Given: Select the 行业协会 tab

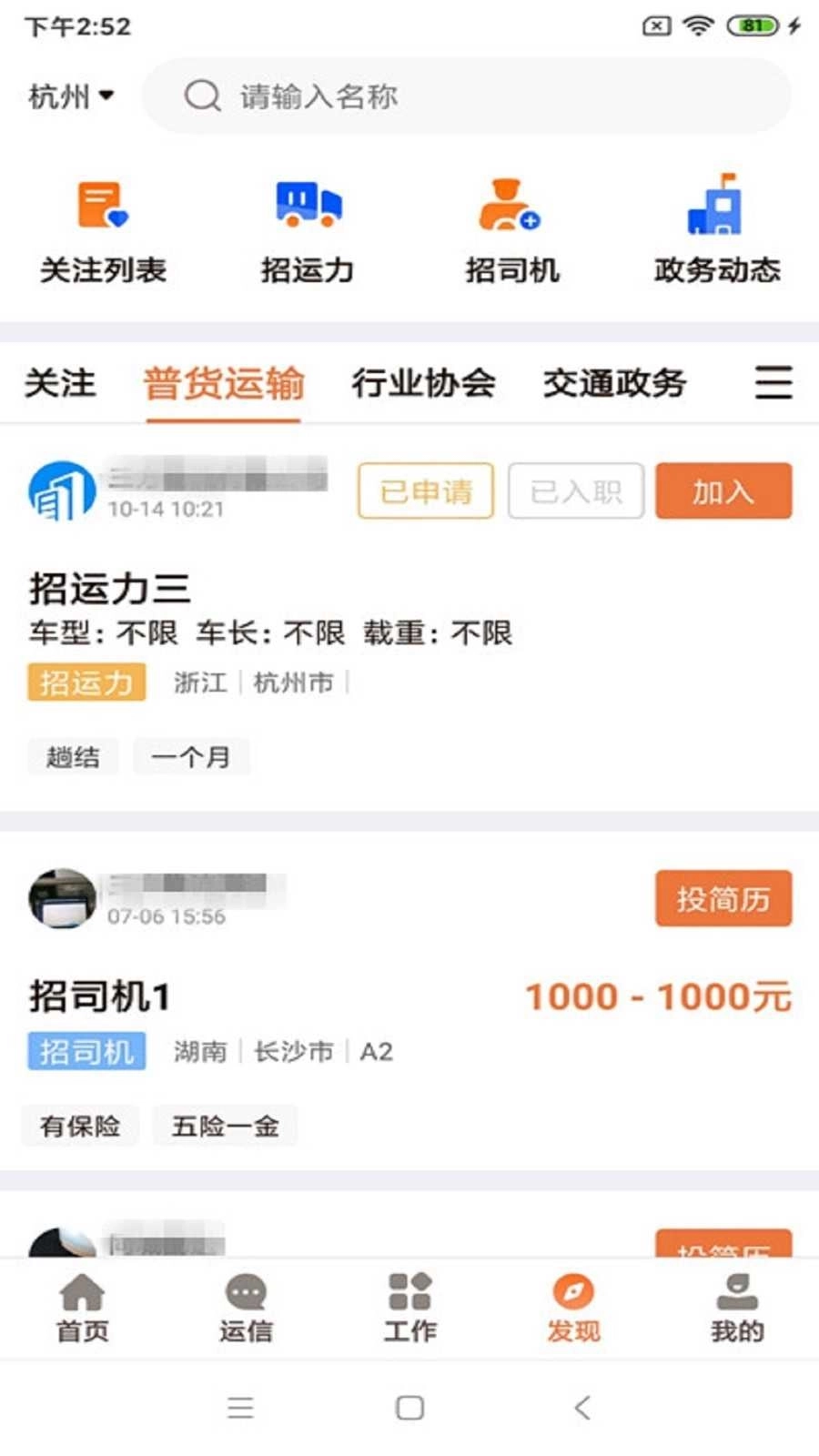Looking at the screenshot, I should click(x=424, y=384).
